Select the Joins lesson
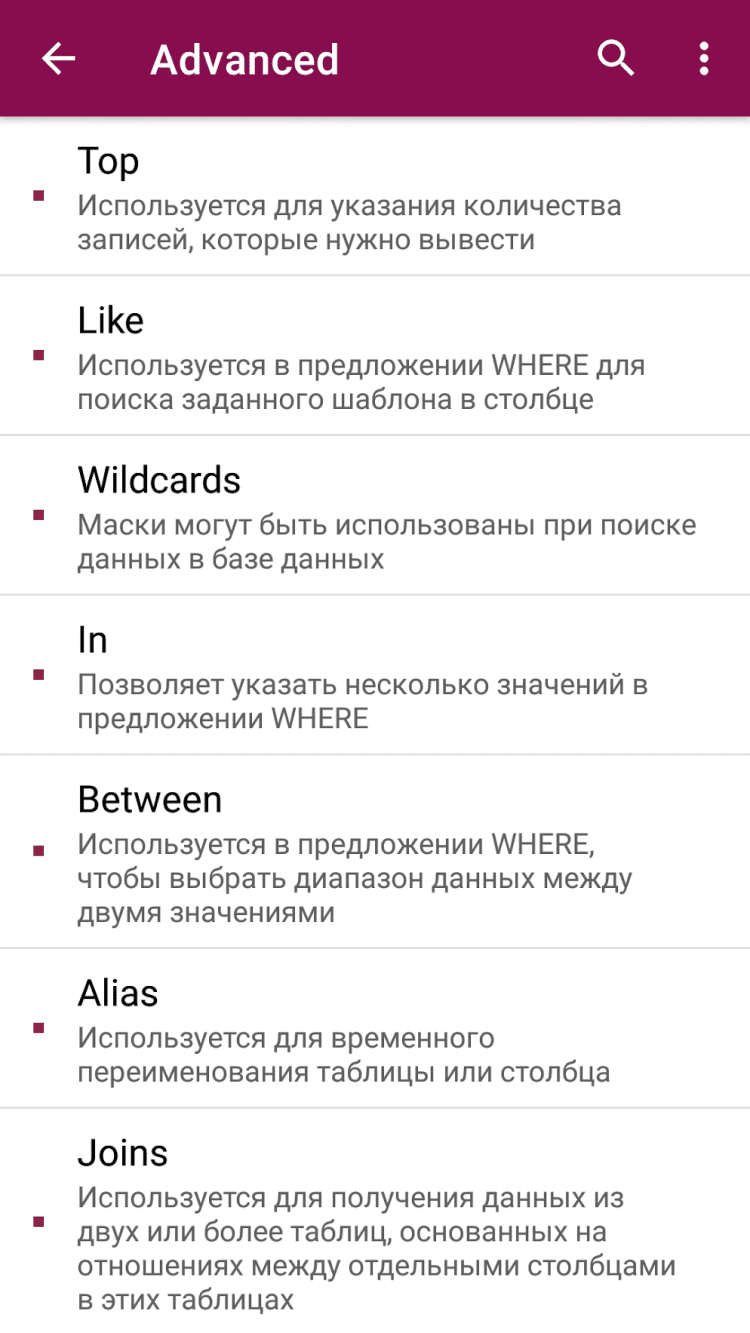The height and width of the screenshot is (1333, 750). coord(375,1222)
